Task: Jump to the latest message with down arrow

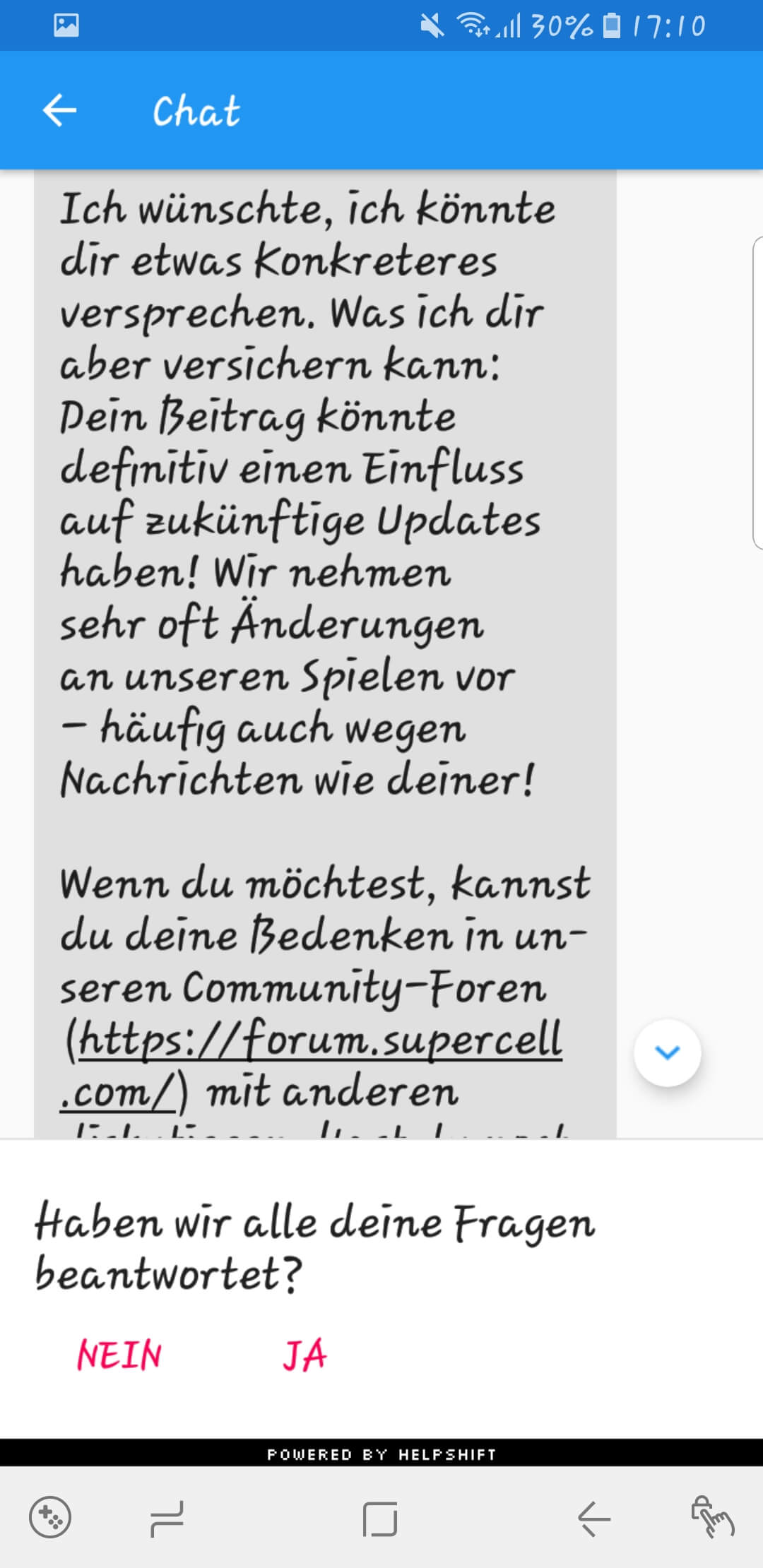Action: pyautogui.click(x=667, y=1052)
